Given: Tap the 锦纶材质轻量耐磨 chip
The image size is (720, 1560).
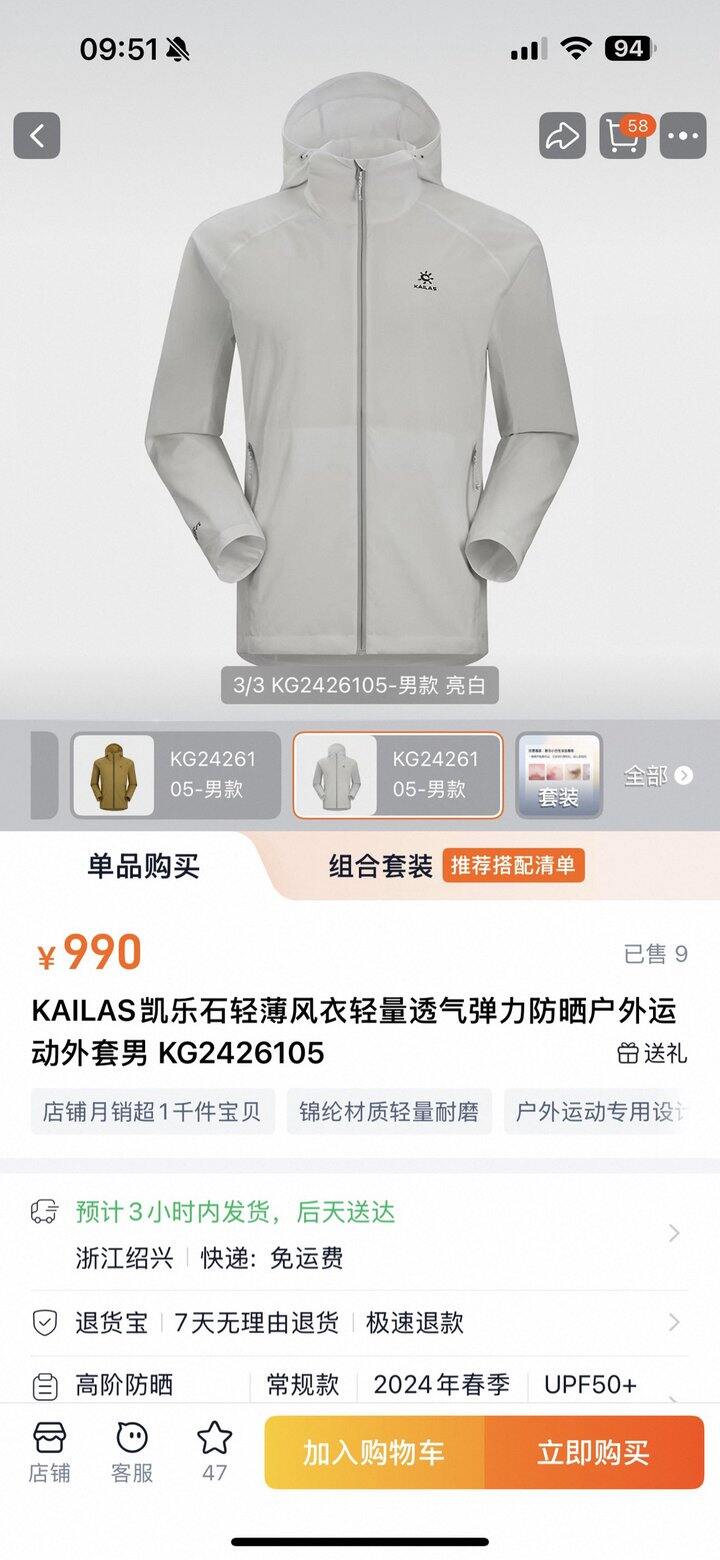Looking at the screenshot, I should click(x=389, y=1112).
